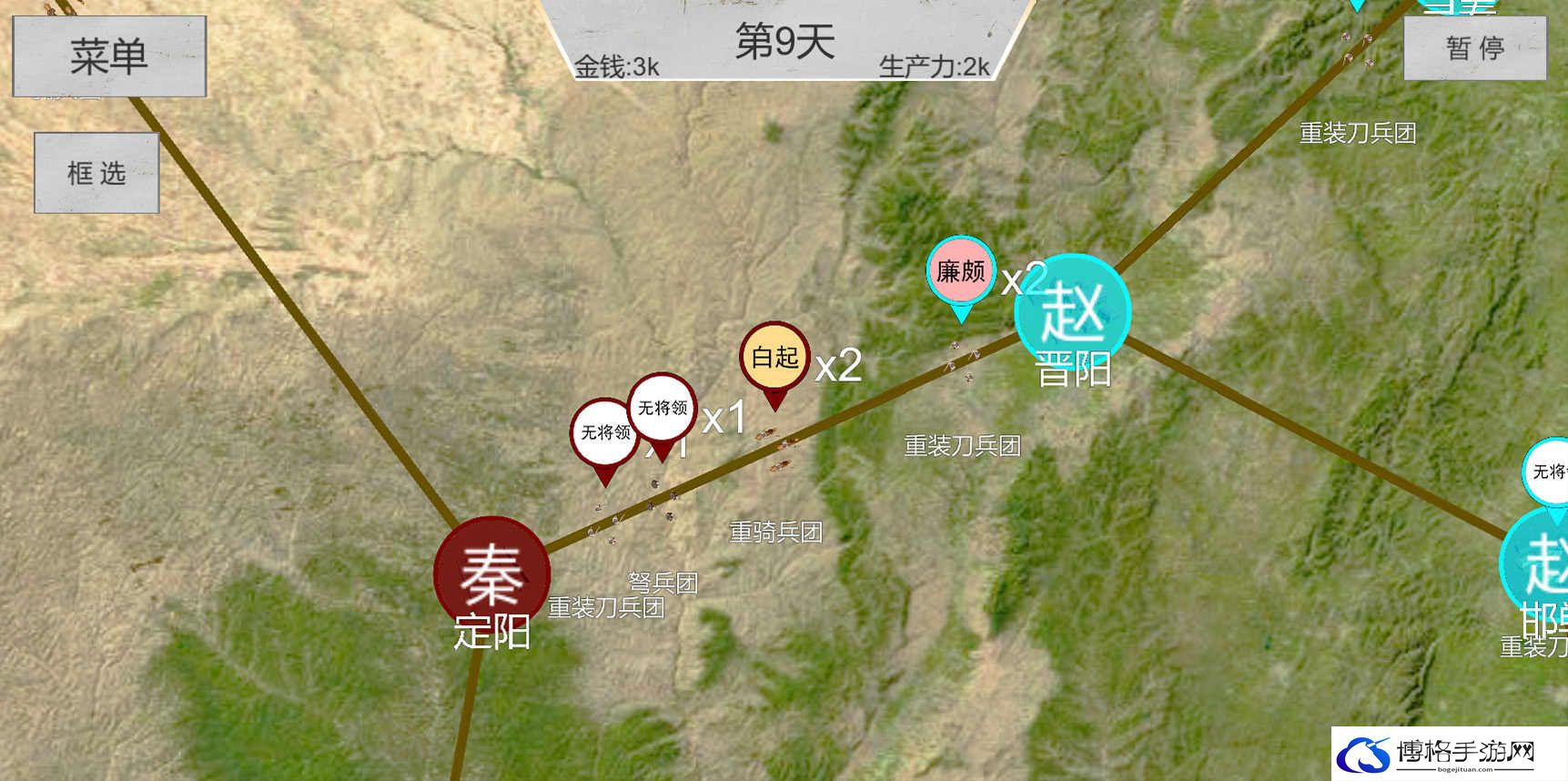Screen dimensions: 1568x781
Task: Pause the game with 暂停
Action: 1474,47
